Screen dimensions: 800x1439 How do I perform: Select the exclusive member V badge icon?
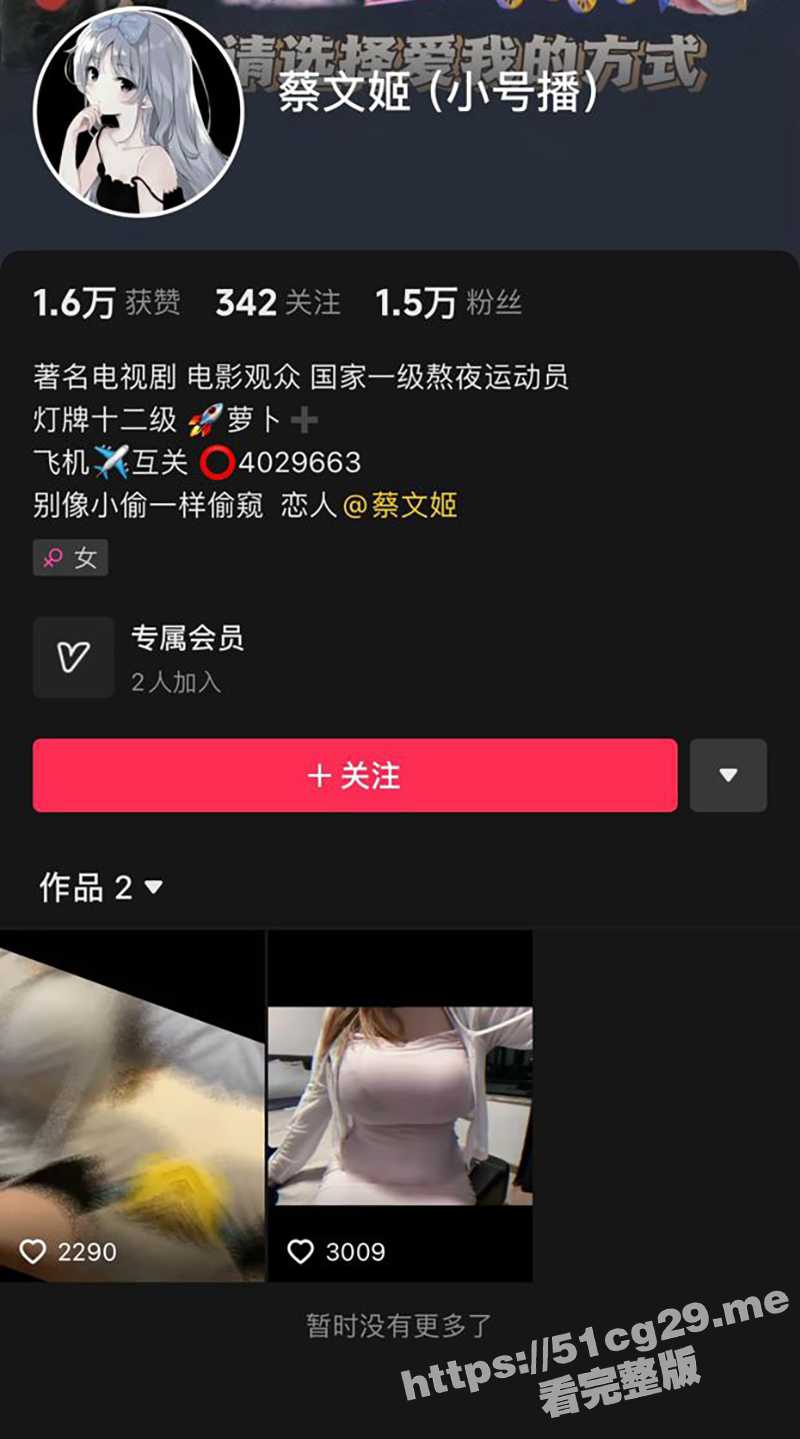click(x=74, y=657)
